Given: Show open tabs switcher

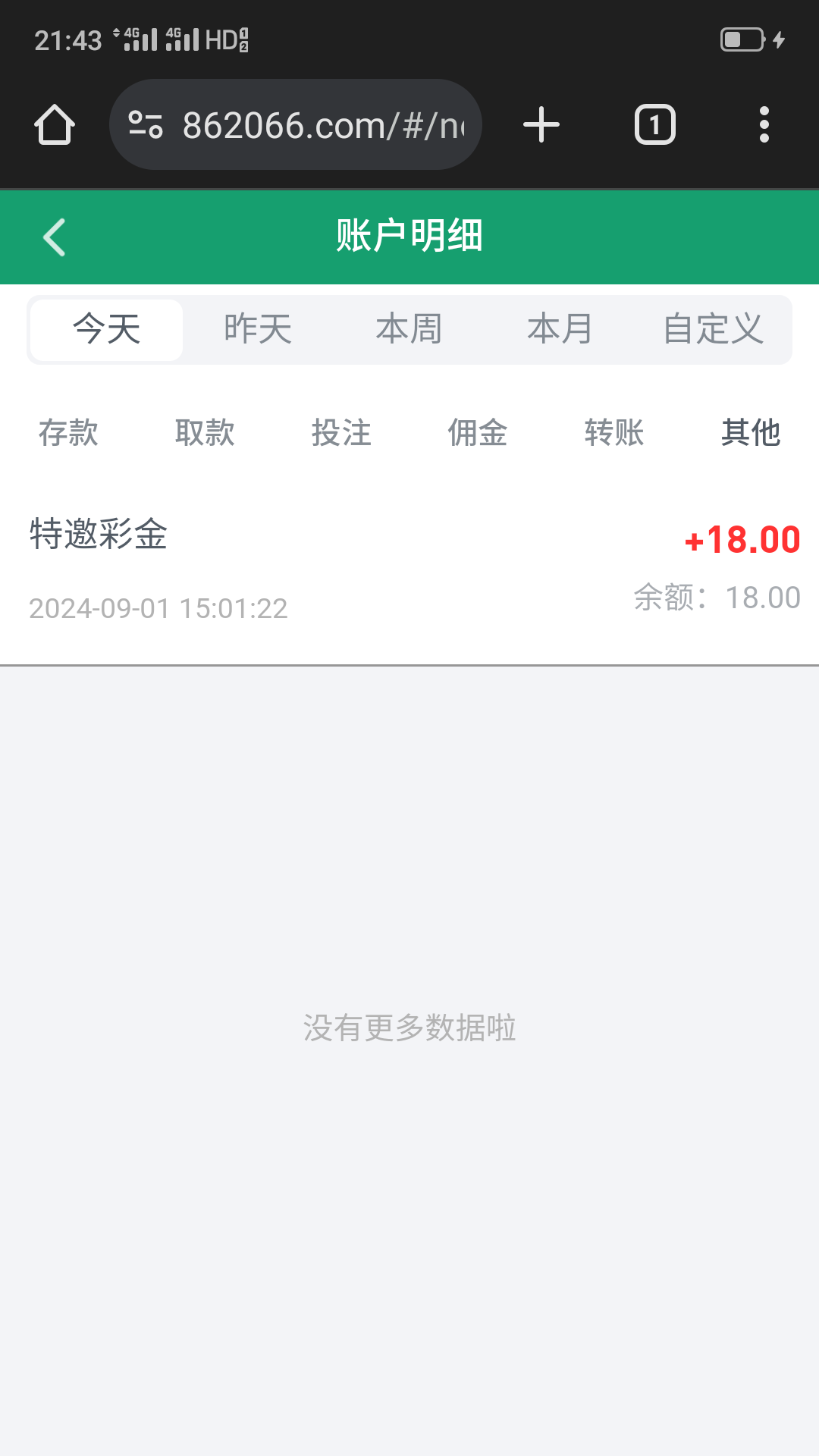Looking at the screenshot, I should click(x=654, y=125).
